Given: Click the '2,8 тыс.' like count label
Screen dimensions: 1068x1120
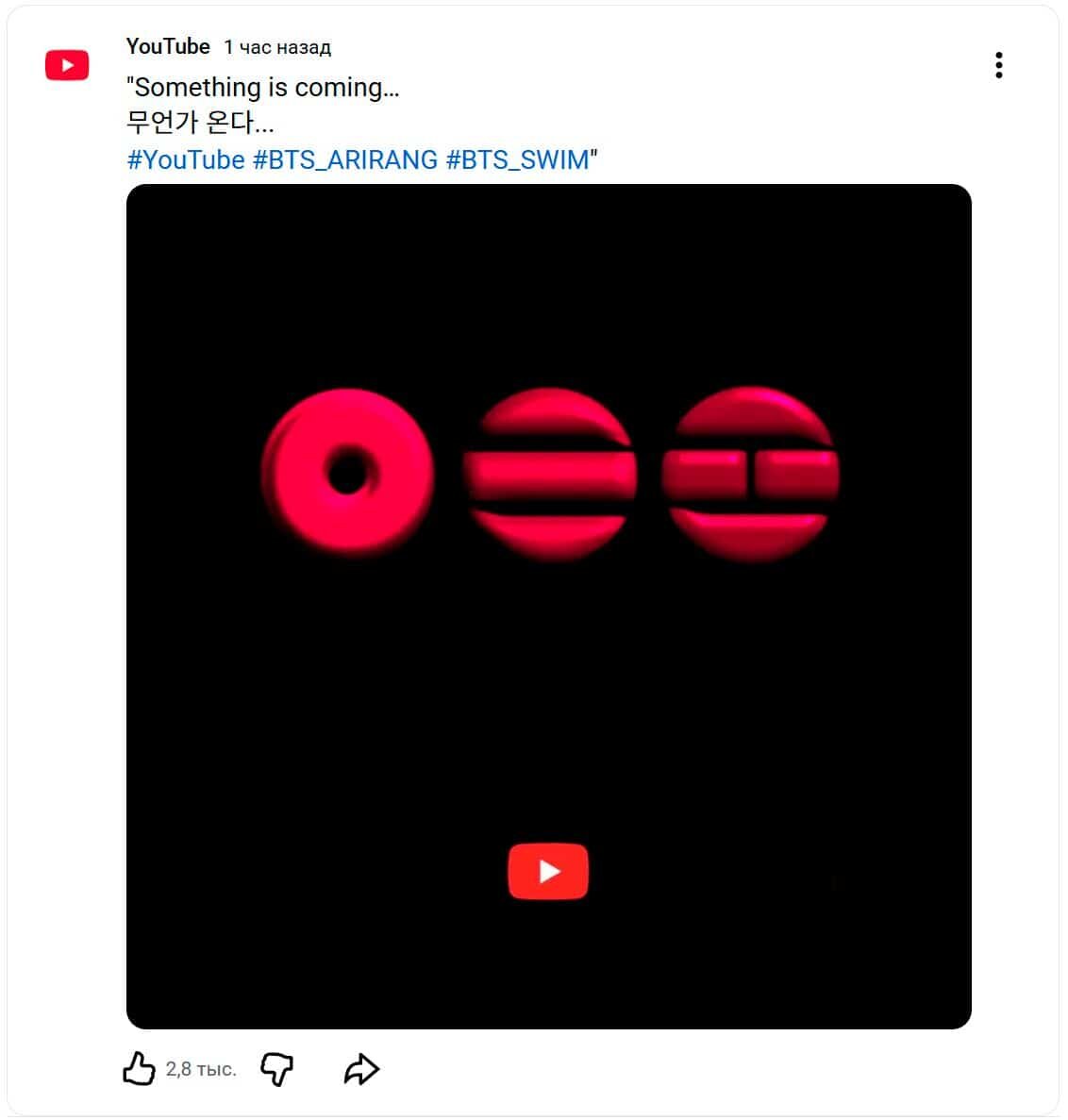Looking at the screenshot, I should [x=202, y=1067].
